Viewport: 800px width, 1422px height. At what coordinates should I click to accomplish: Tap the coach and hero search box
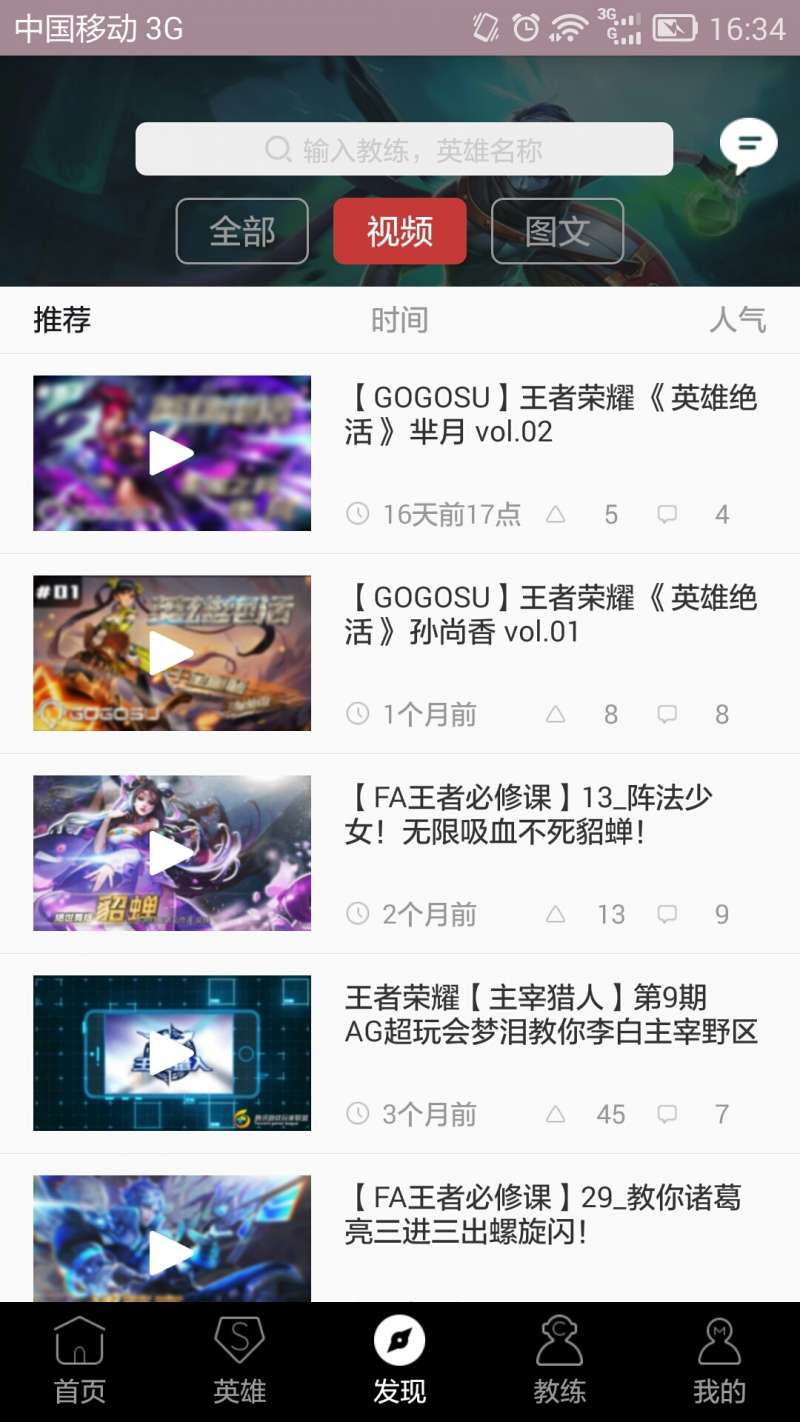404,150
